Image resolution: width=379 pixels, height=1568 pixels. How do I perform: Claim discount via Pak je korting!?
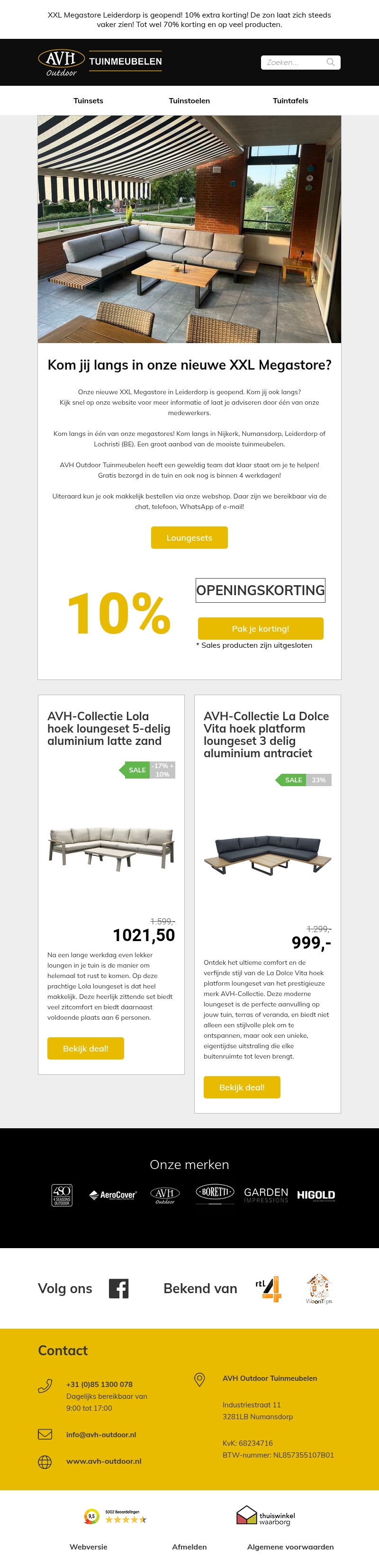[261, 628]
